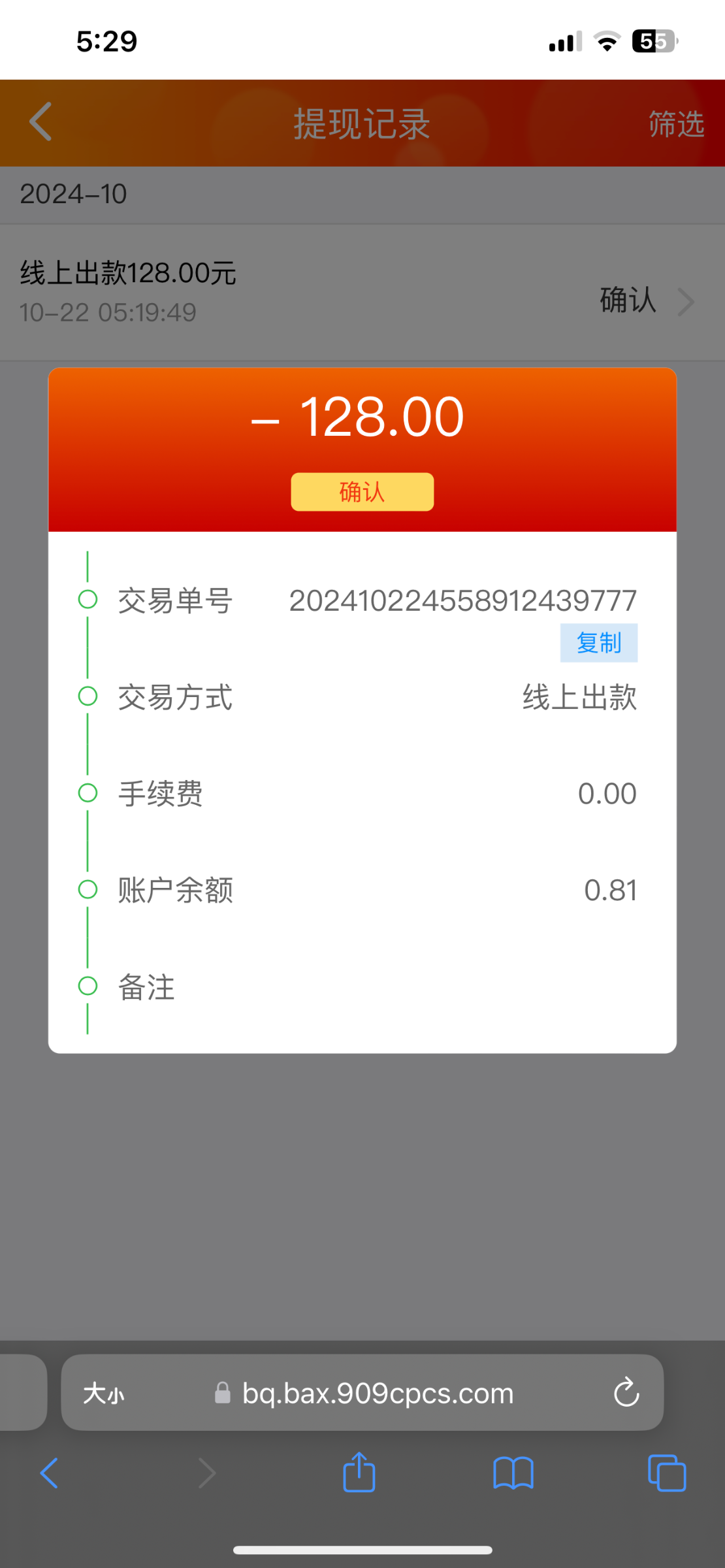Open the 筛选 filter option

point(676,123)
